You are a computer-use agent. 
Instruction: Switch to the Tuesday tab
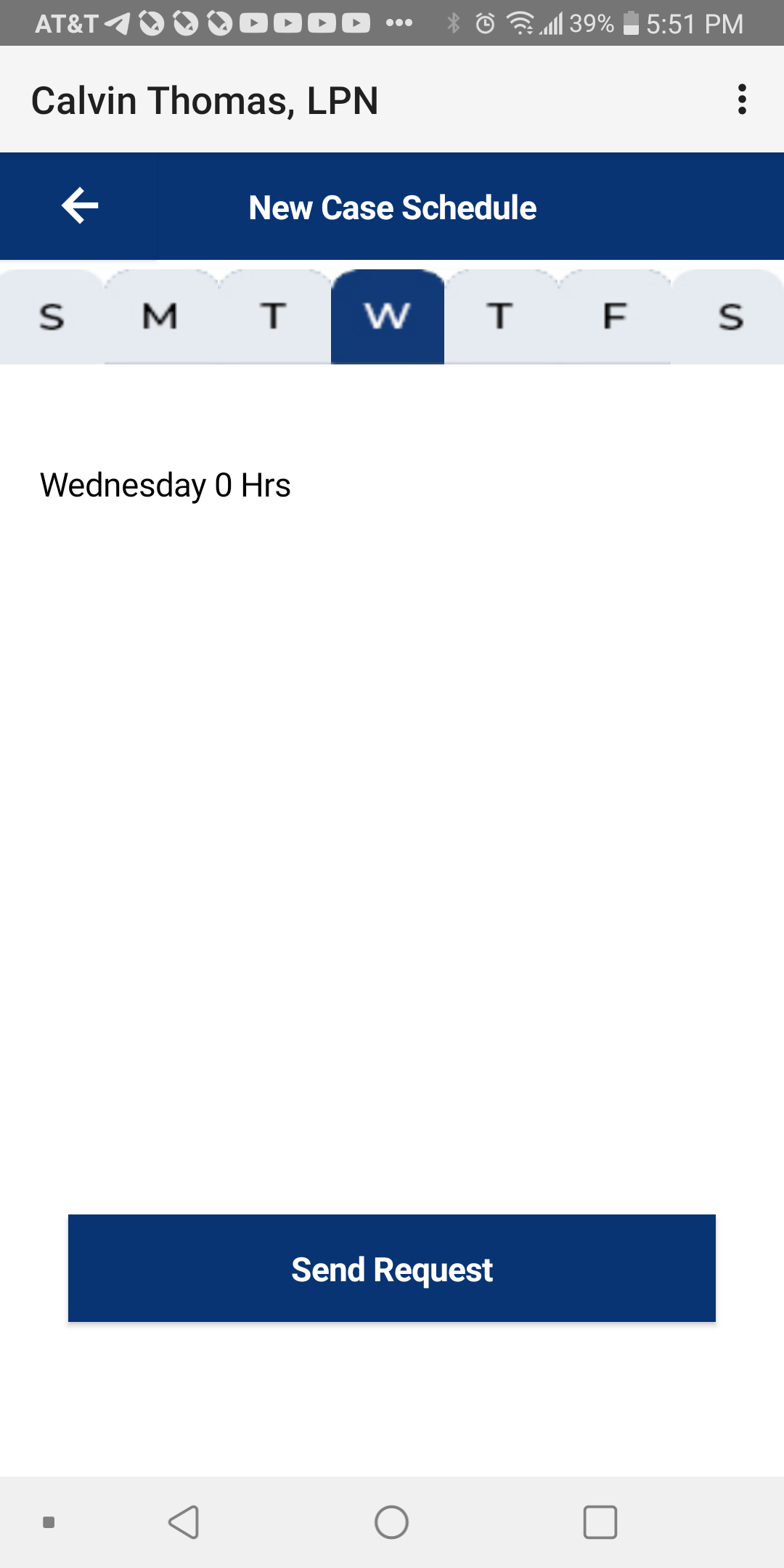pyautogui.click(x=274, y=317)
